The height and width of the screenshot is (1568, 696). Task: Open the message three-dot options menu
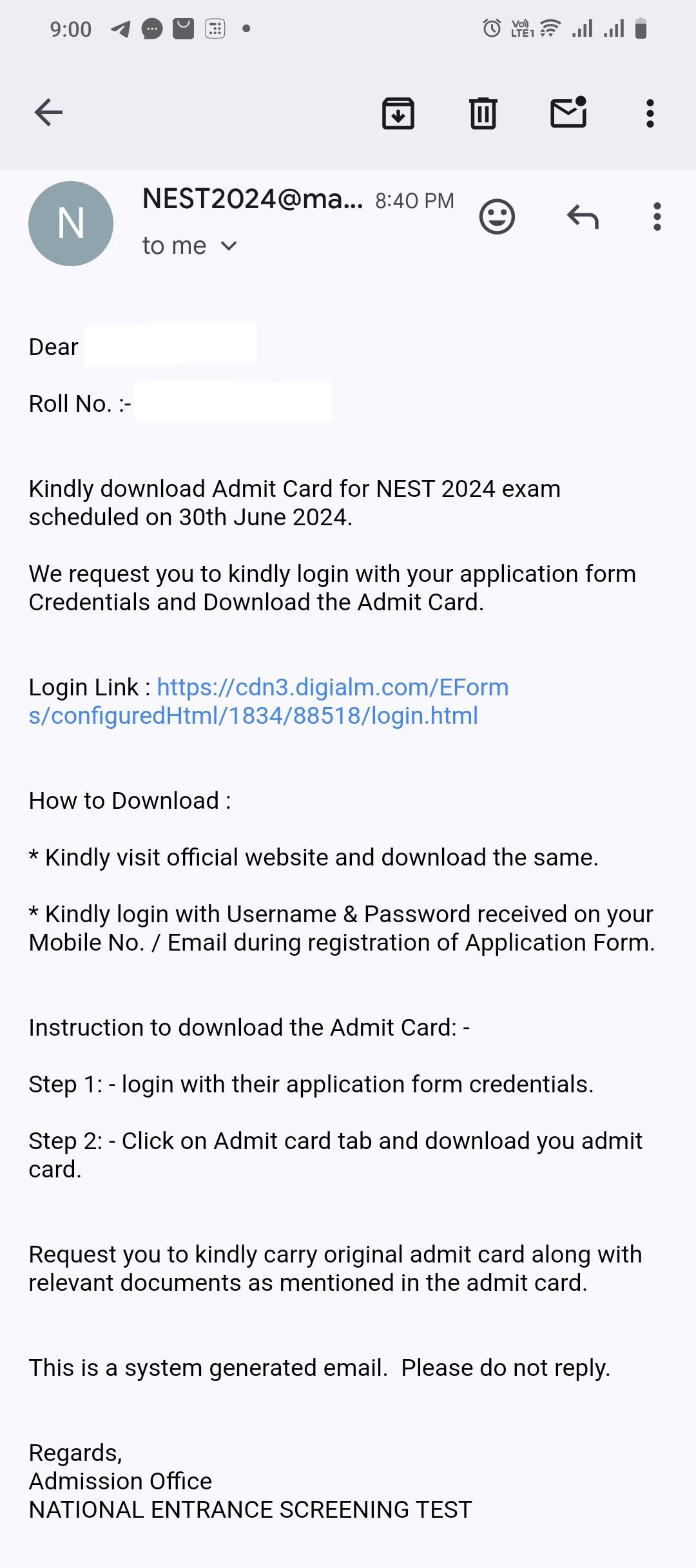(655, 217)
